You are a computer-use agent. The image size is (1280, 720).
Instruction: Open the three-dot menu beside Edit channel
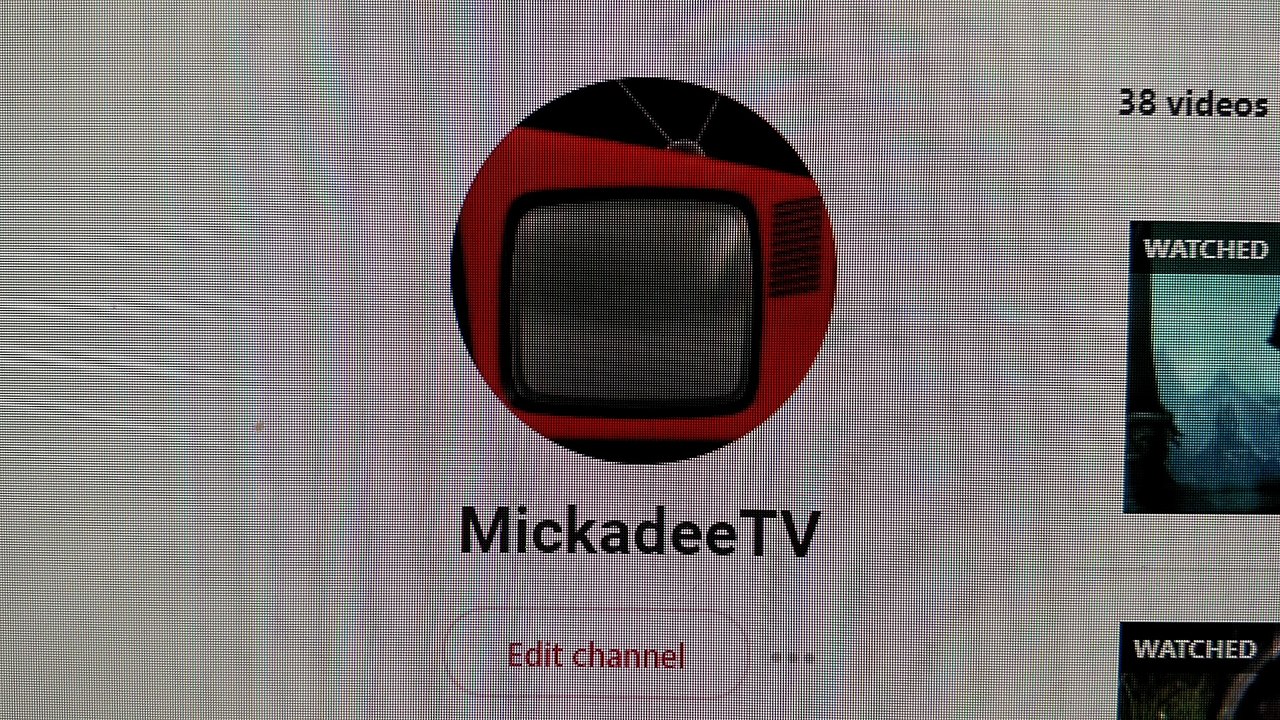793,657
